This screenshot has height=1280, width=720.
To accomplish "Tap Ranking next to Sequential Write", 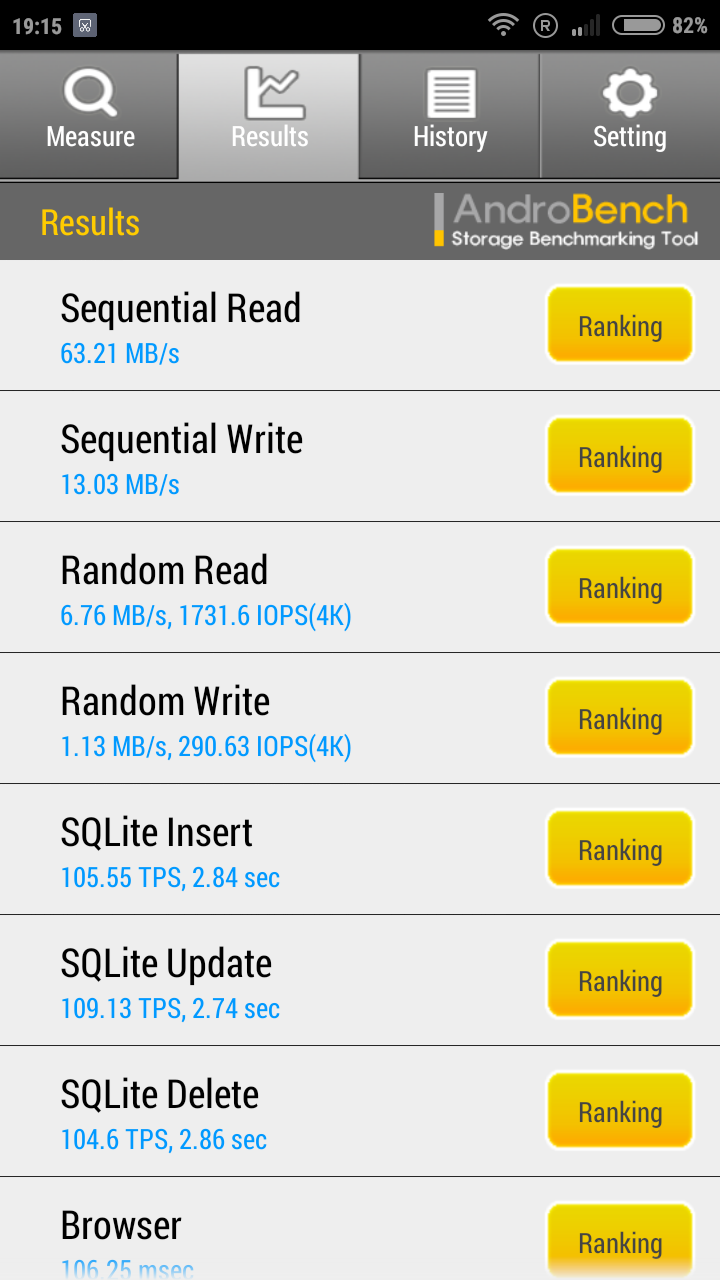I will pyautogui.click(x=620, y=456).
